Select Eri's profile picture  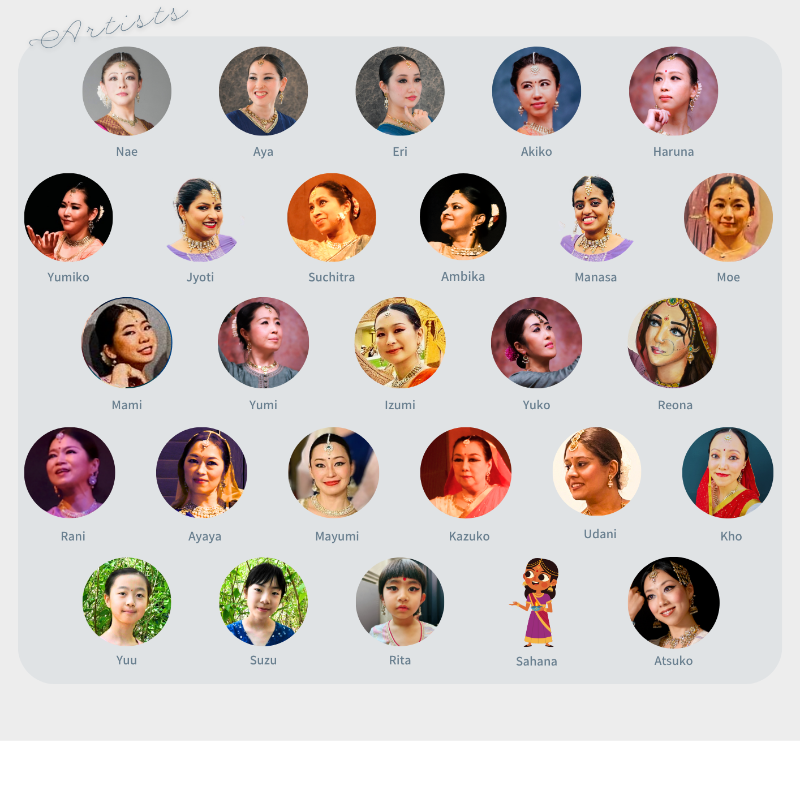(x=400, y=91)
